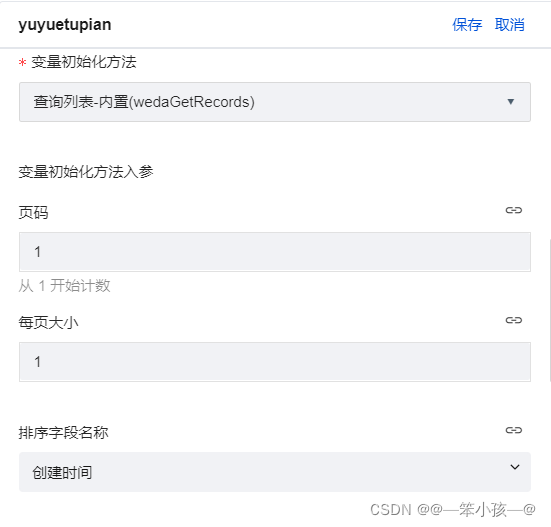Open the 变量初始化方法 dropdown
Viewport: 551px width, 527px height.
[x=275, y=102]
